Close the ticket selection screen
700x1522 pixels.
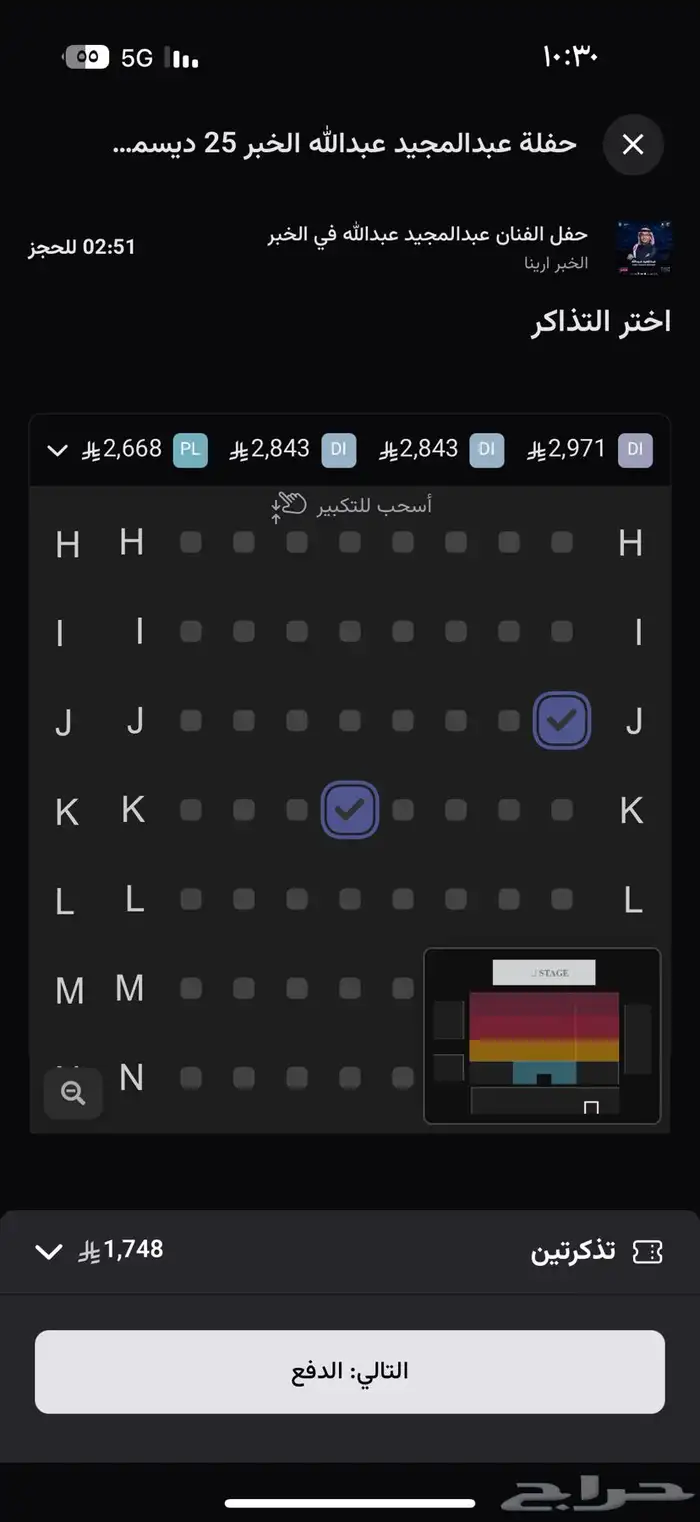click(x=633, y=145)
